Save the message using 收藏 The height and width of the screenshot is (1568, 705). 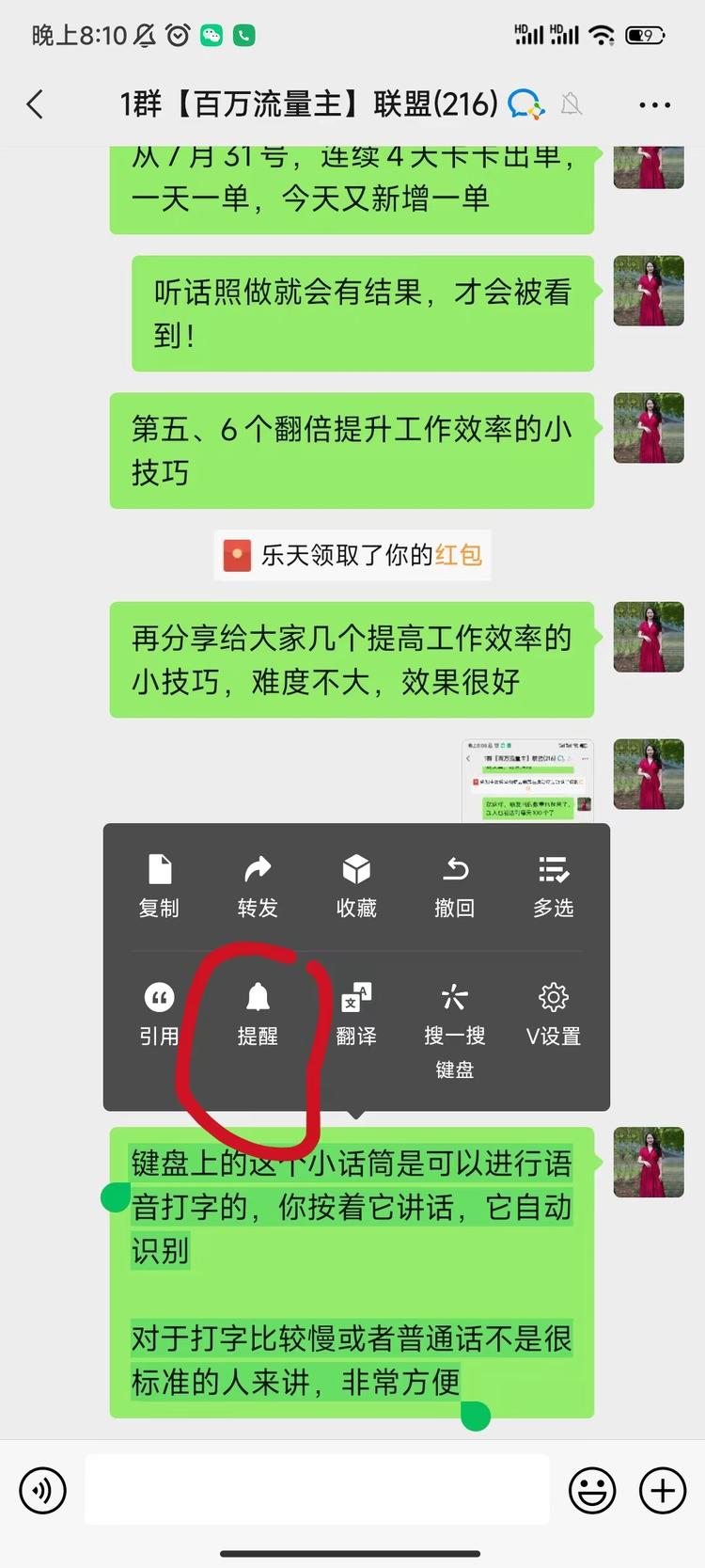(x=356, y=885)
